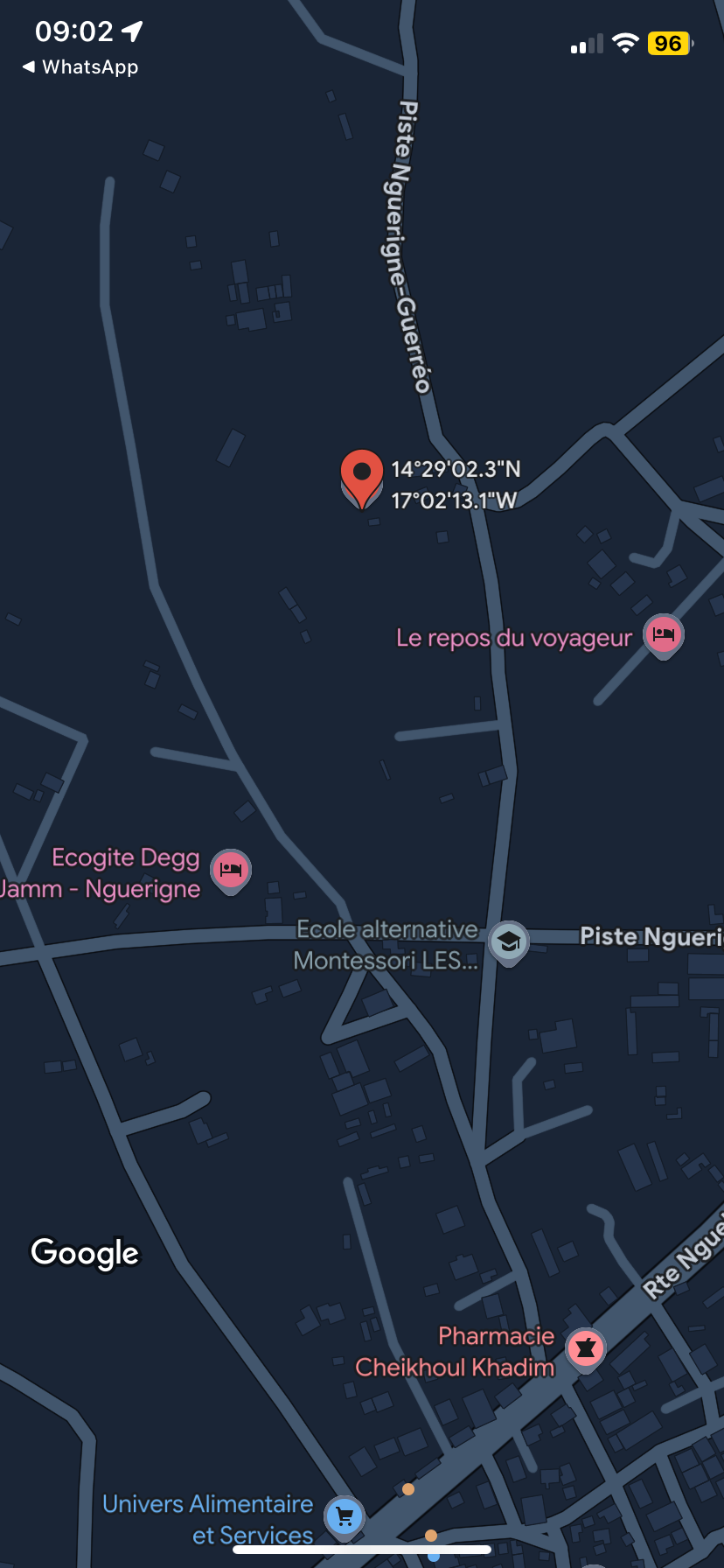Return to WhatsApp via the back link

(80, 66)
